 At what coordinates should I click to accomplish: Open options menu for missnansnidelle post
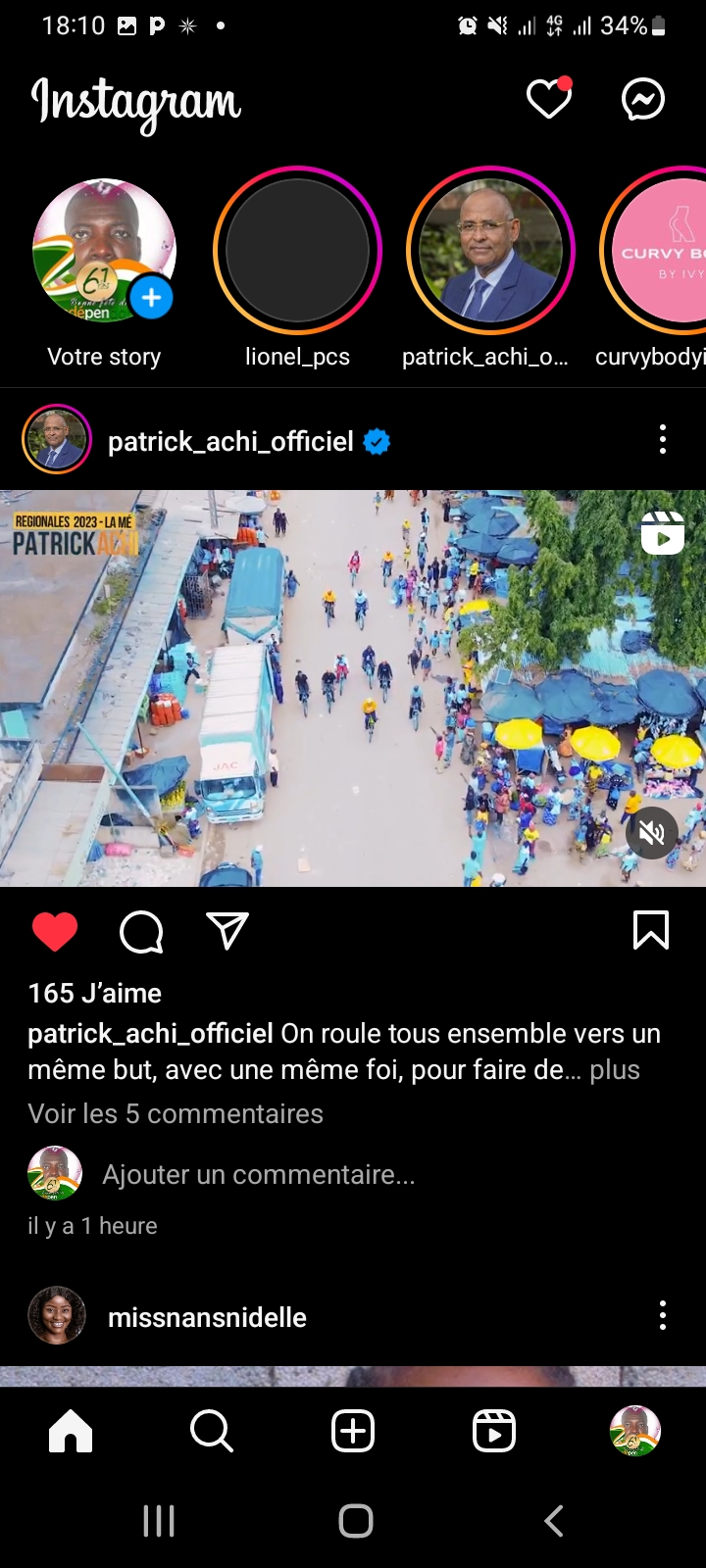click(x=663, y=1315)
